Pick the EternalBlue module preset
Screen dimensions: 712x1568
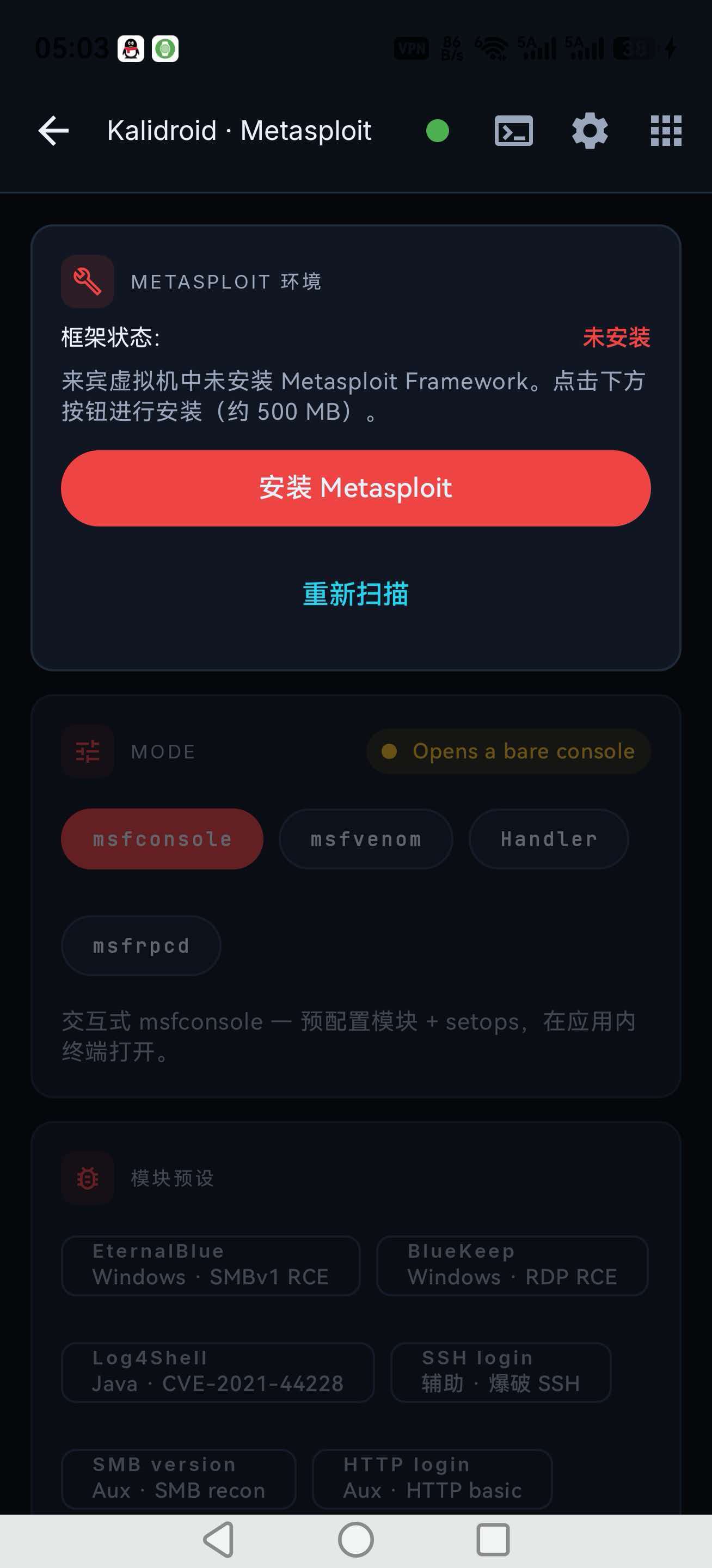pyautogui.click(x=211, y=1265)
